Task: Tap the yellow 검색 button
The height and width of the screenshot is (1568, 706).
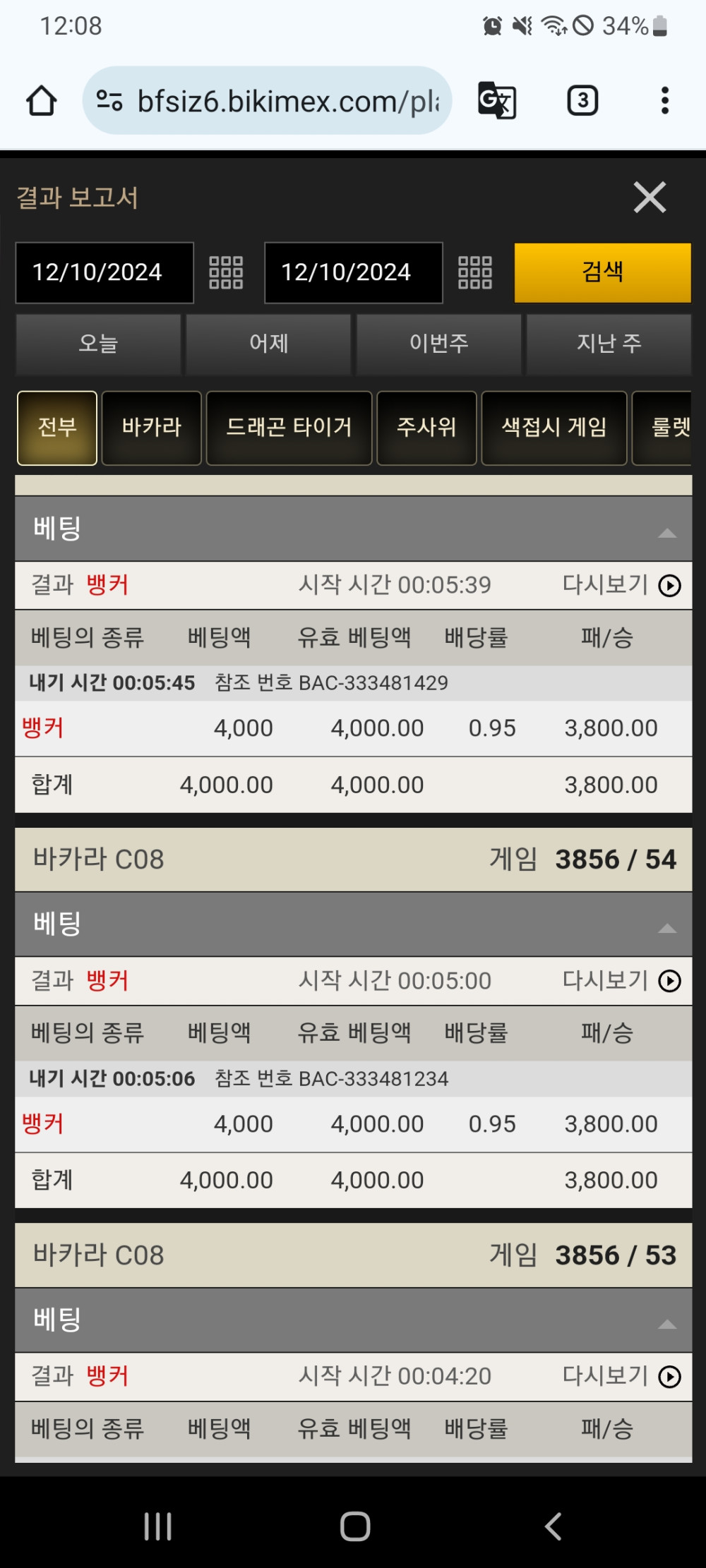Action: 602,272
